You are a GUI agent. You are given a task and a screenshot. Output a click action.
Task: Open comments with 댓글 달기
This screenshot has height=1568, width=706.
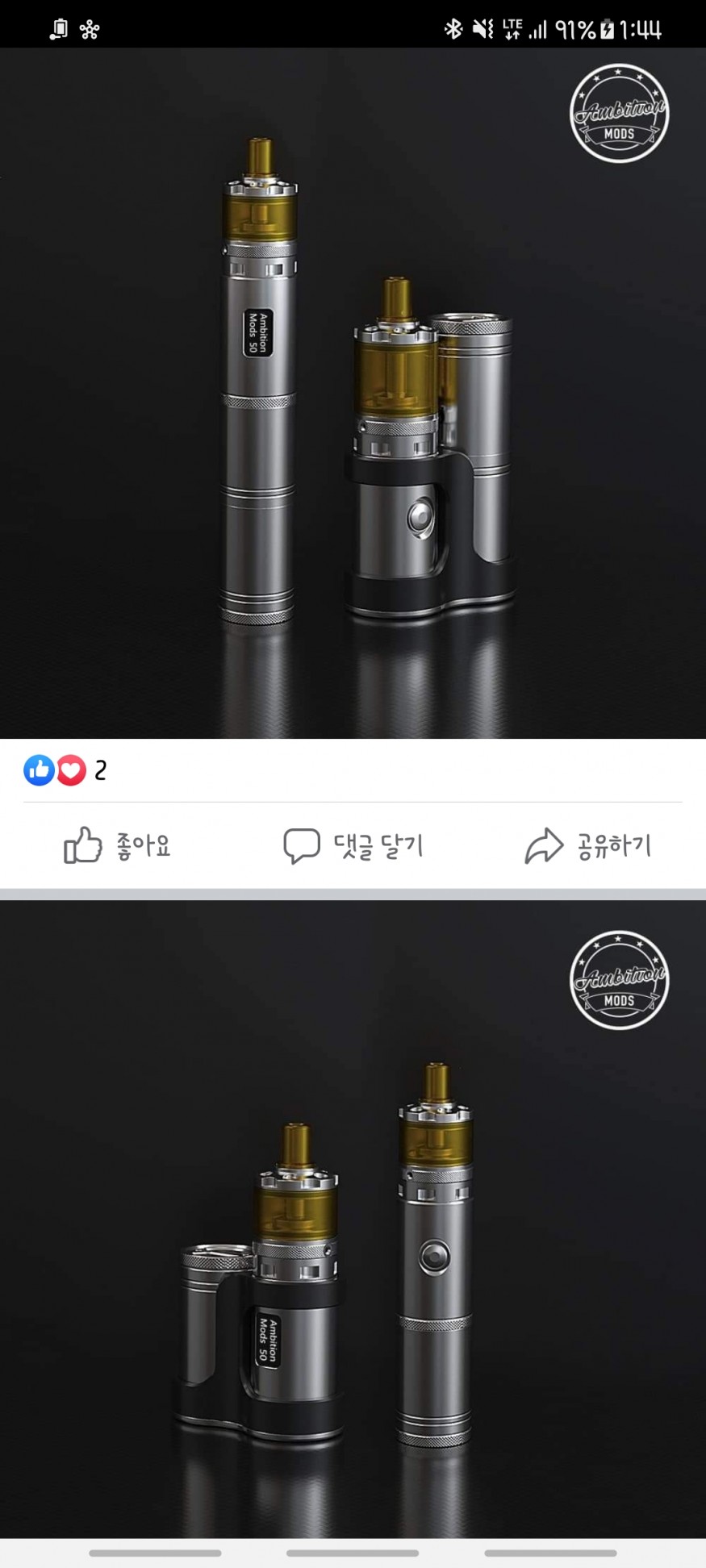pos(353,846)
